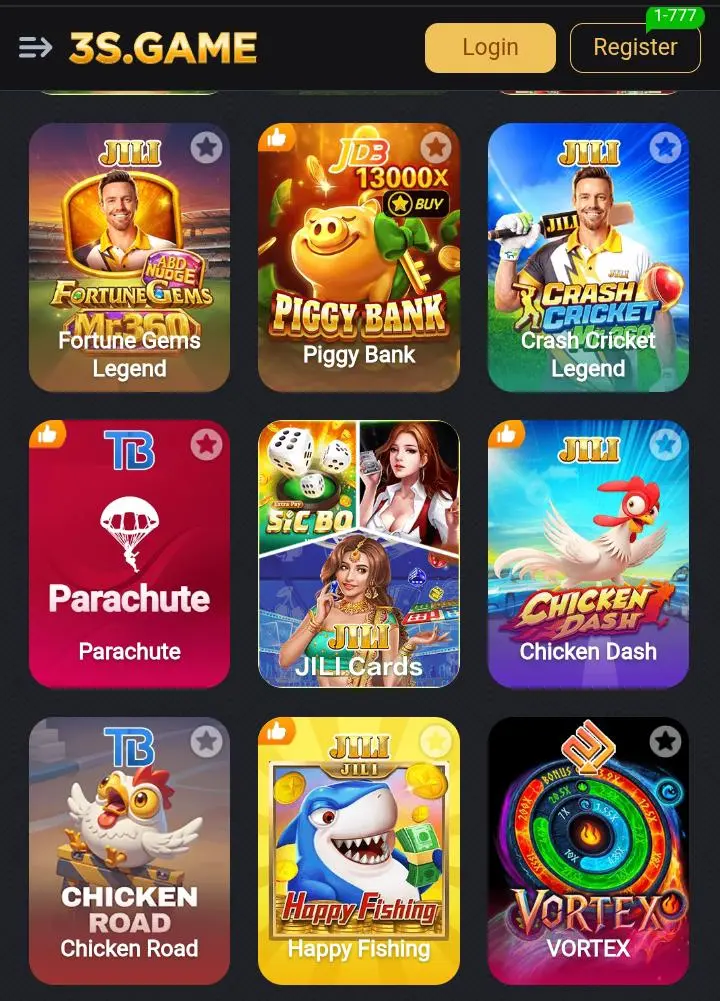Open the Register button

[x=635, y=48]
